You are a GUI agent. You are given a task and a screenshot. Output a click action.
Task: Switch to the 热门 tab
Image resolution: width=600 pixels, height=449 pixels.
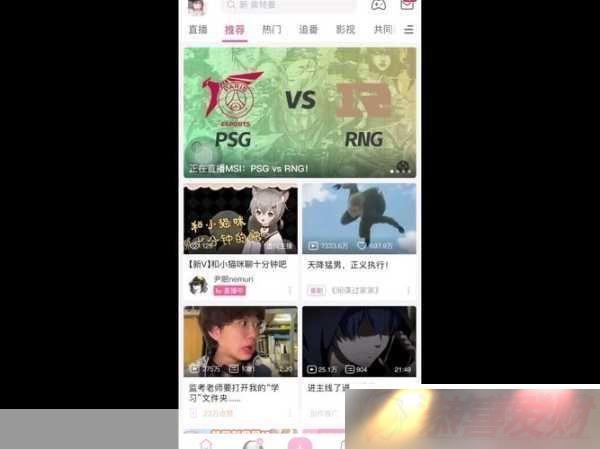pos(271,30)
